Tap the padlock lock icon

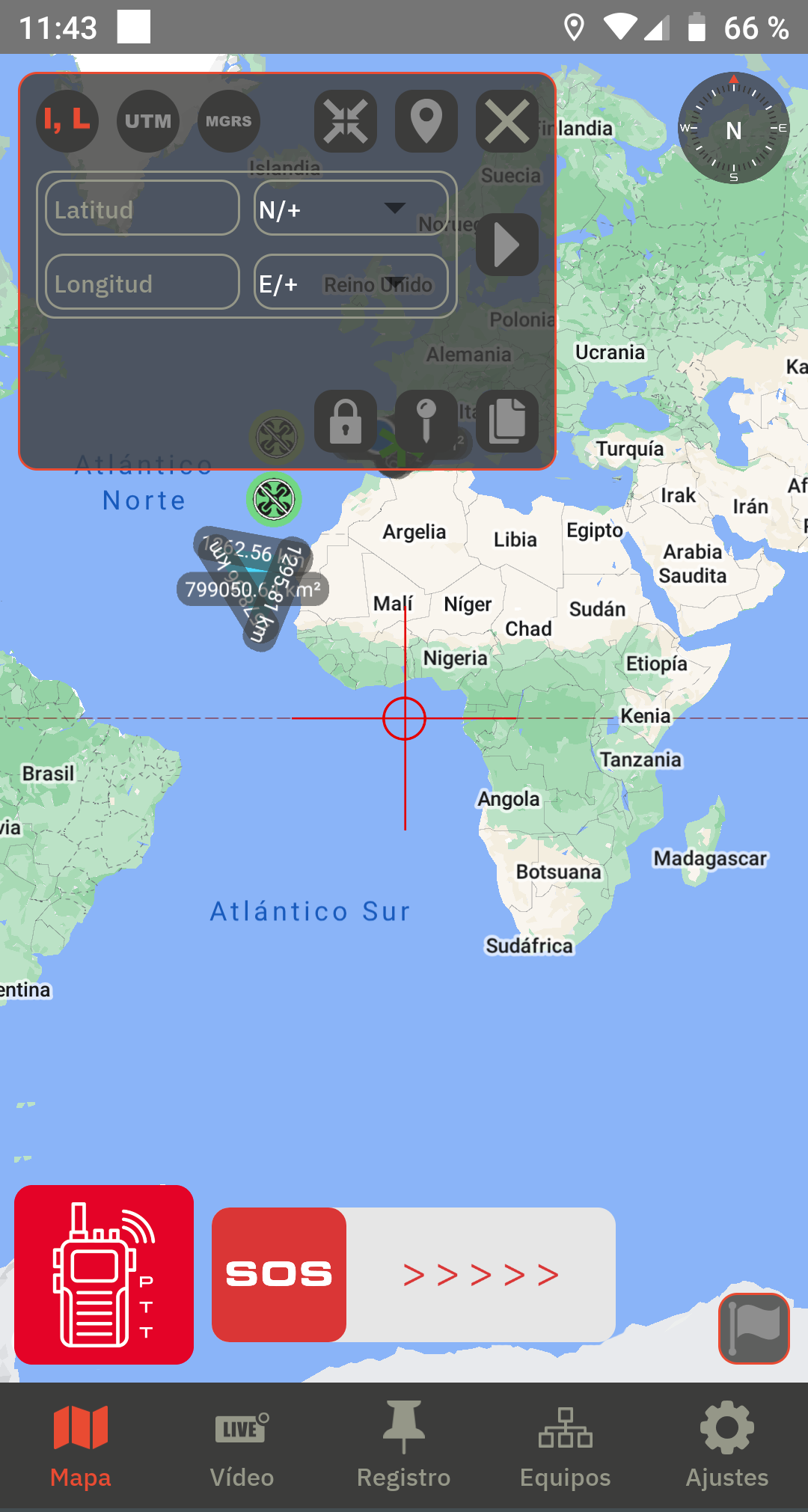coord(346,421)
